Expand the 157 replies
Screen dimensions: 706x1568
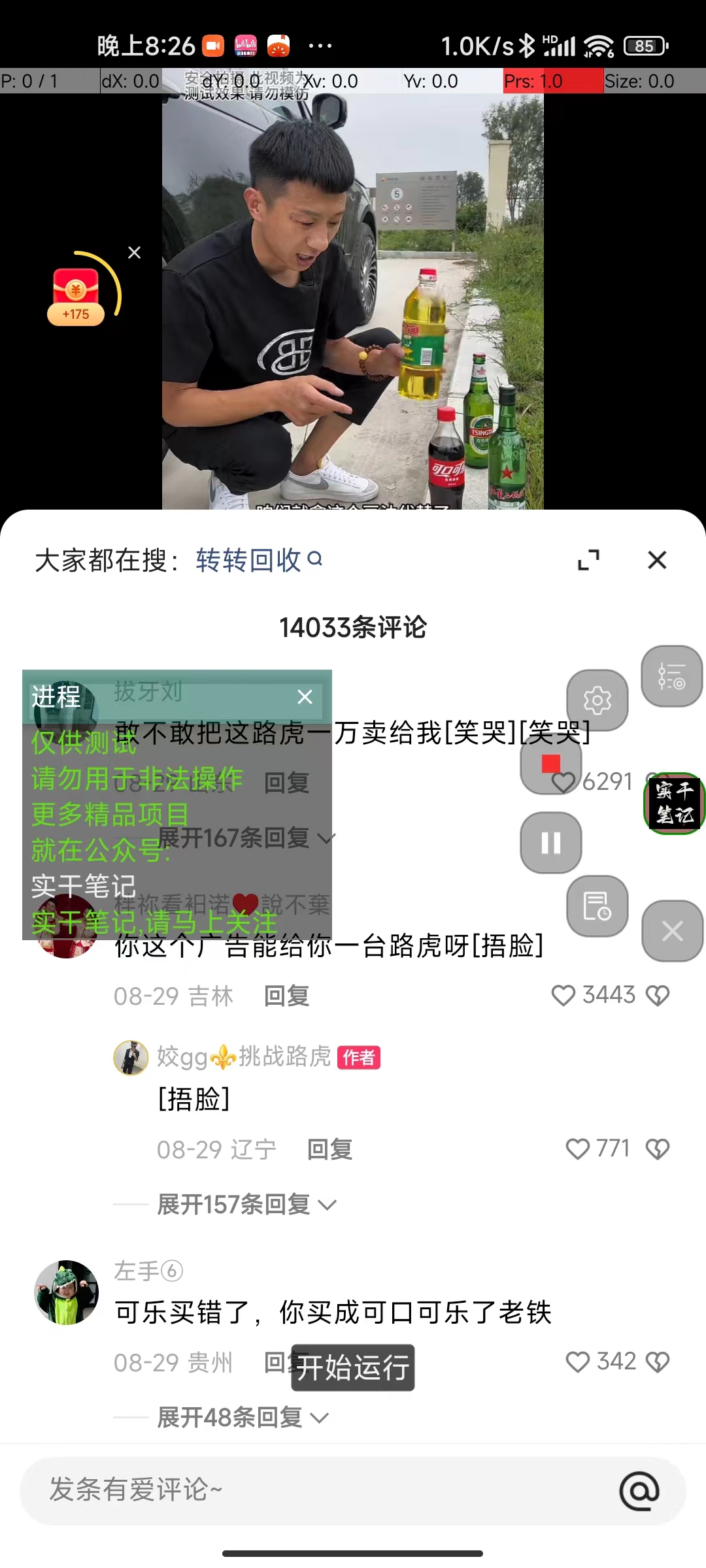click(x=246, y=1204)
